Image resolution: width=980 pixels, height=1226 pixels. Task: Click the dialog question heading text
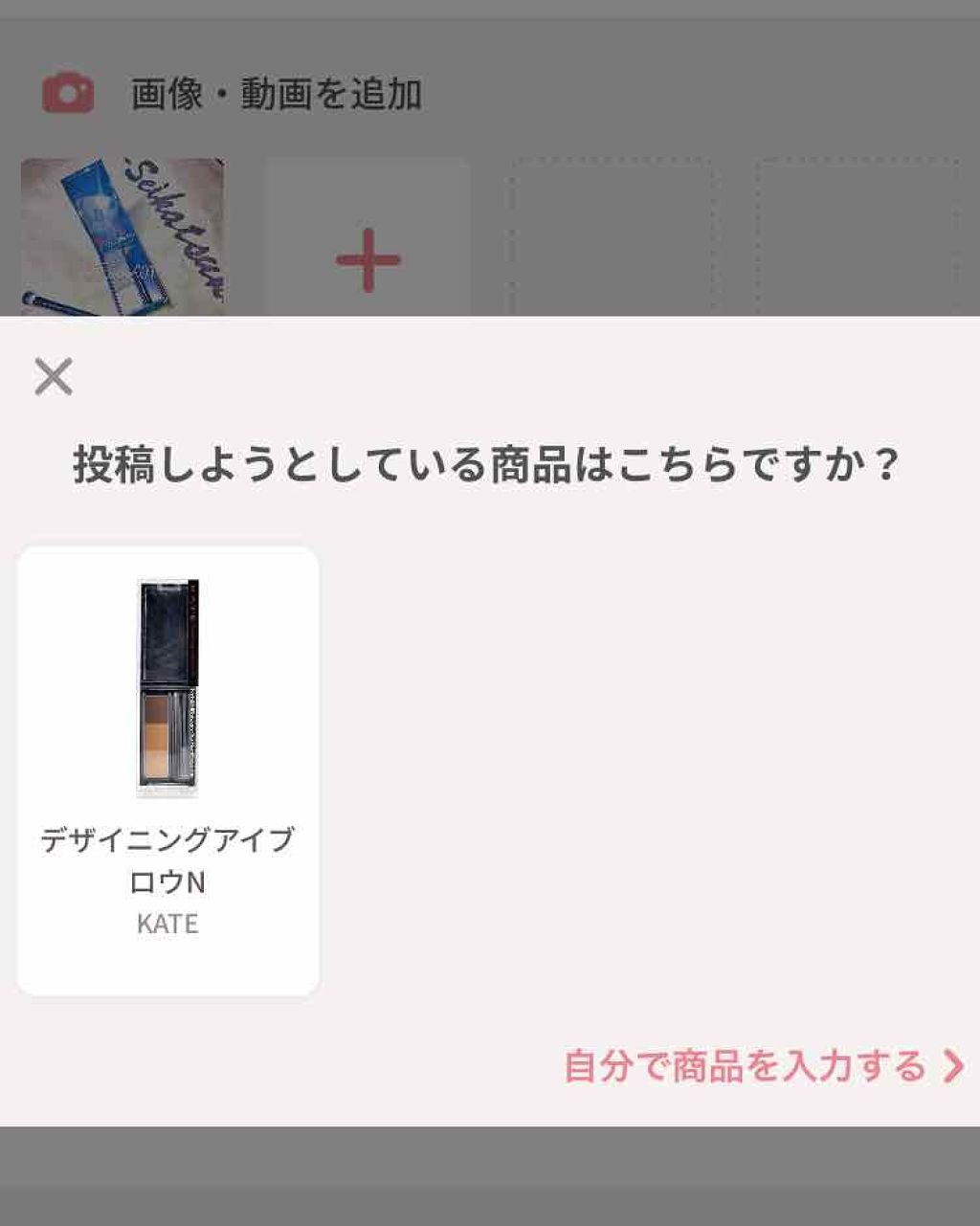490,462
